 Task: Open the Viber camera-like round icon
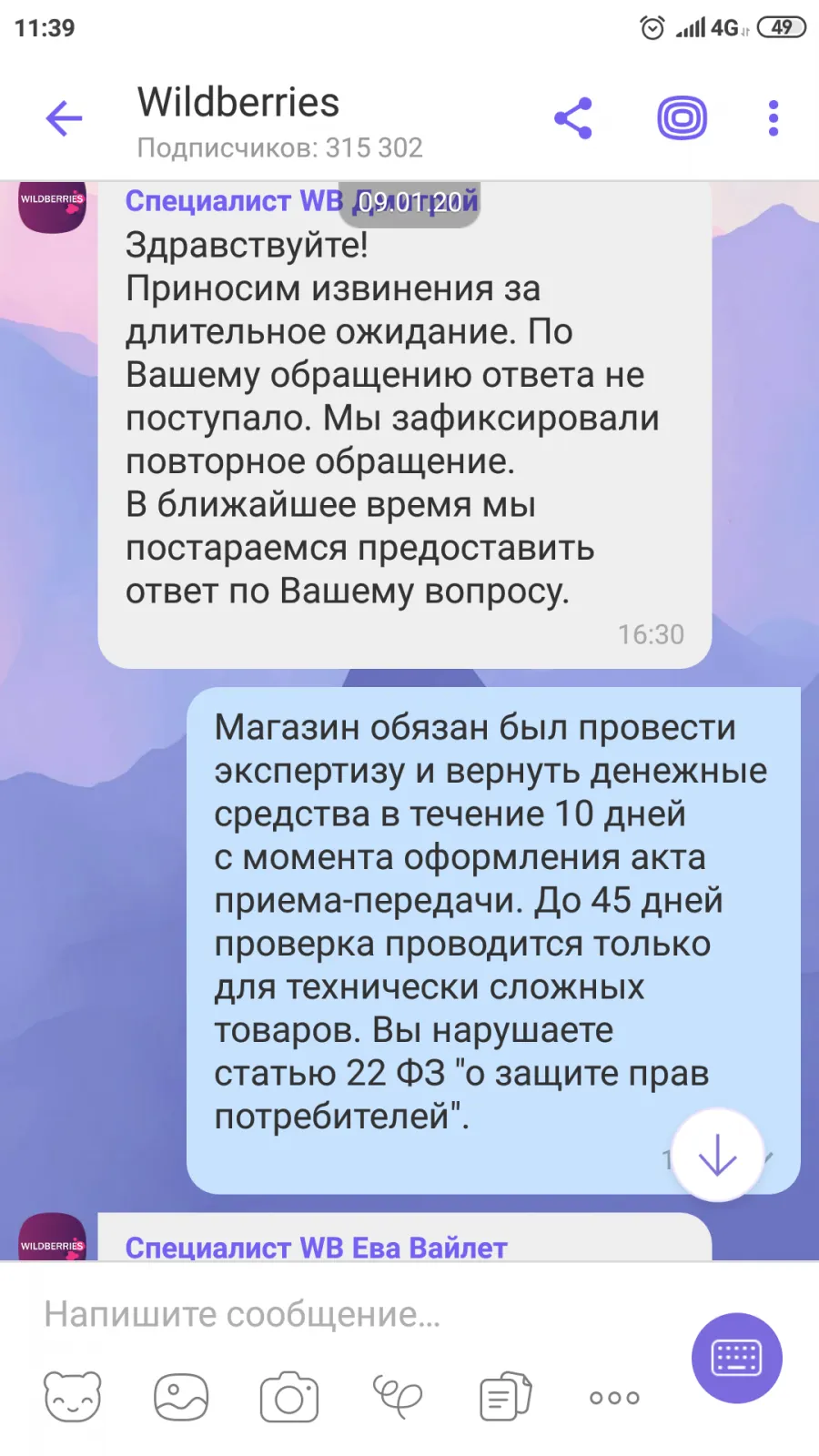(682, 118)
